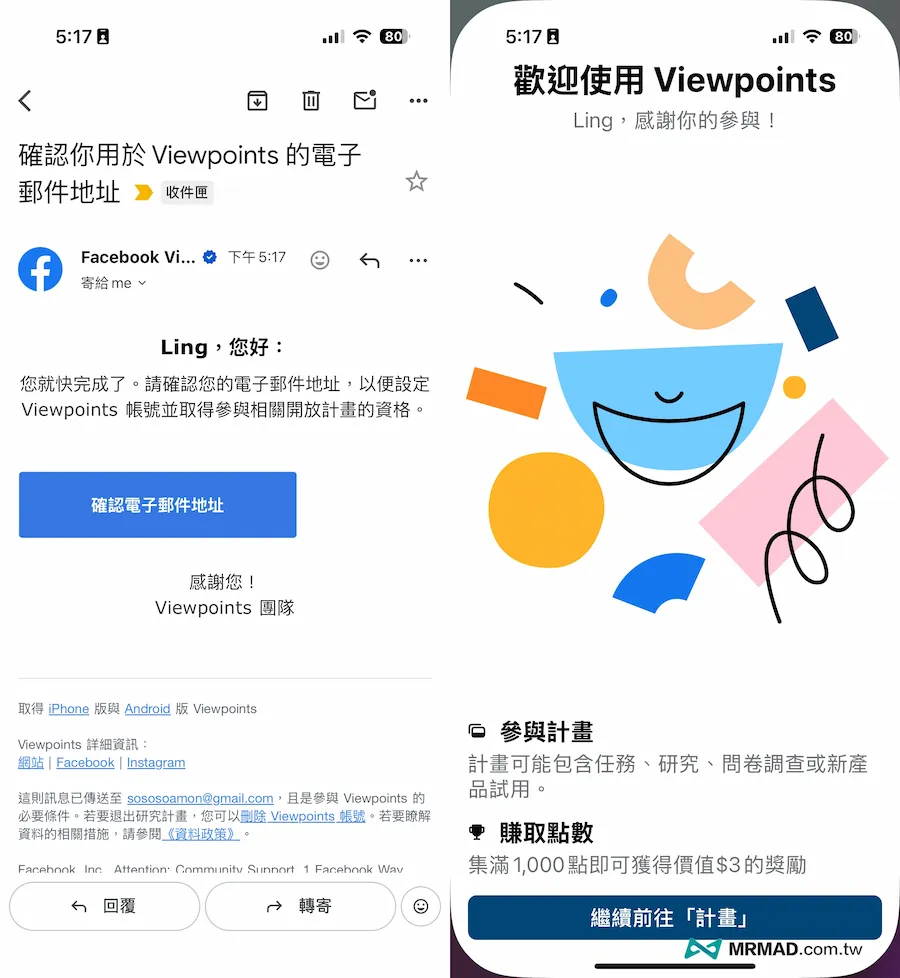The image size is (900, 978).
Task: Archive the Viewpoints confirmation email
Action: 257,100
